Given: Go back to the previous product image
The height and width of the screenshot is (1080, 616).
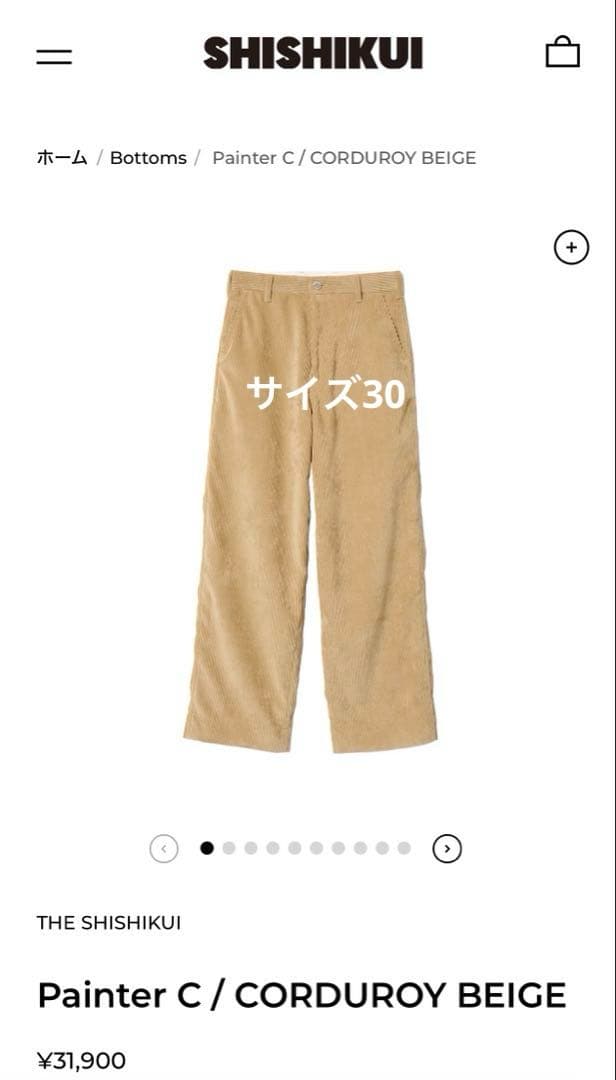Looking at the screenshot, I should click(164, 849).
